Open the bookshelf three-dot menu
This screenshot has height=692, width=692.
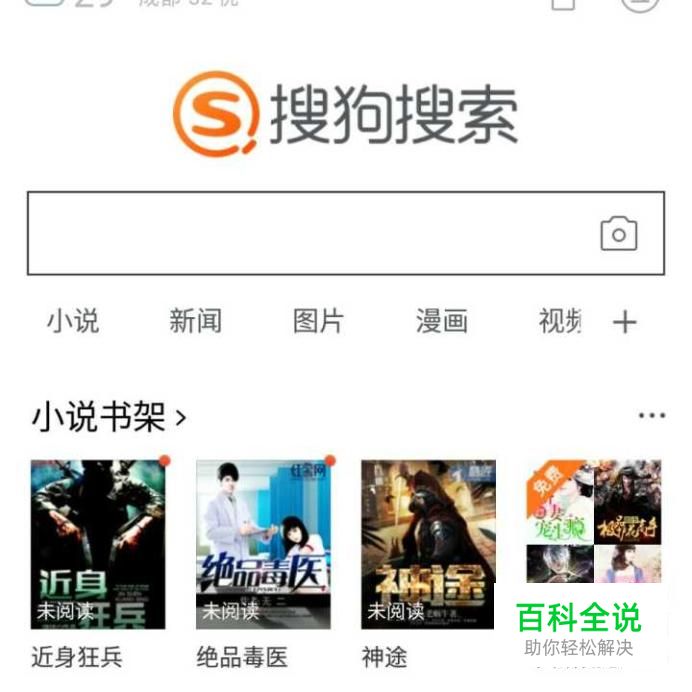(x=651, y=416)
